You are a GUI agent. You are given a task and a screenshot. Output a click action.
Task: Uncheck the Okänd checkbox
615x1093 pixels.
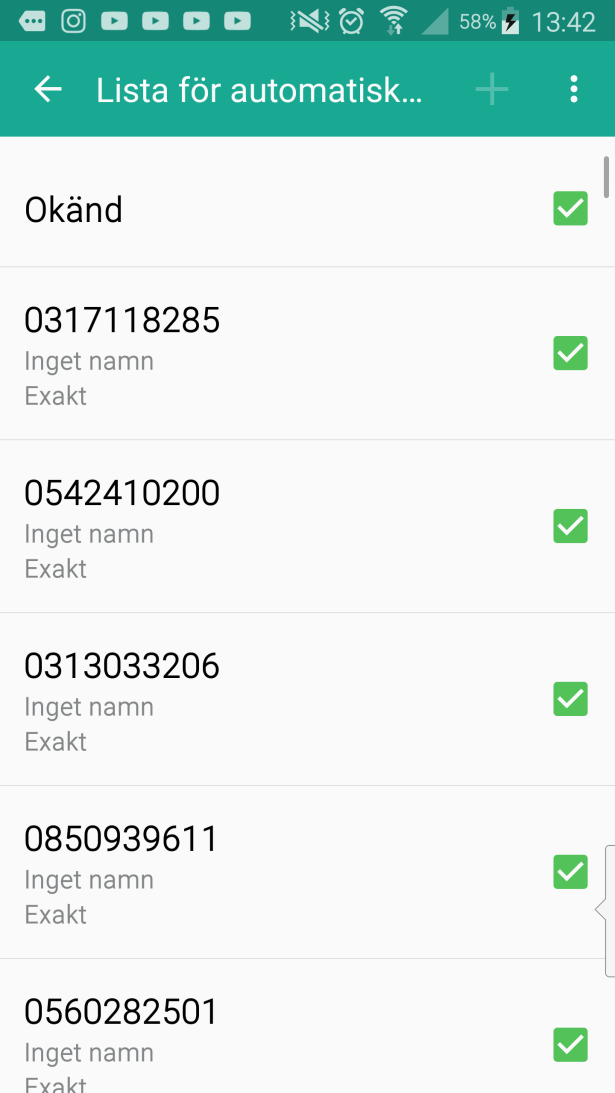(x=570, y=208)
